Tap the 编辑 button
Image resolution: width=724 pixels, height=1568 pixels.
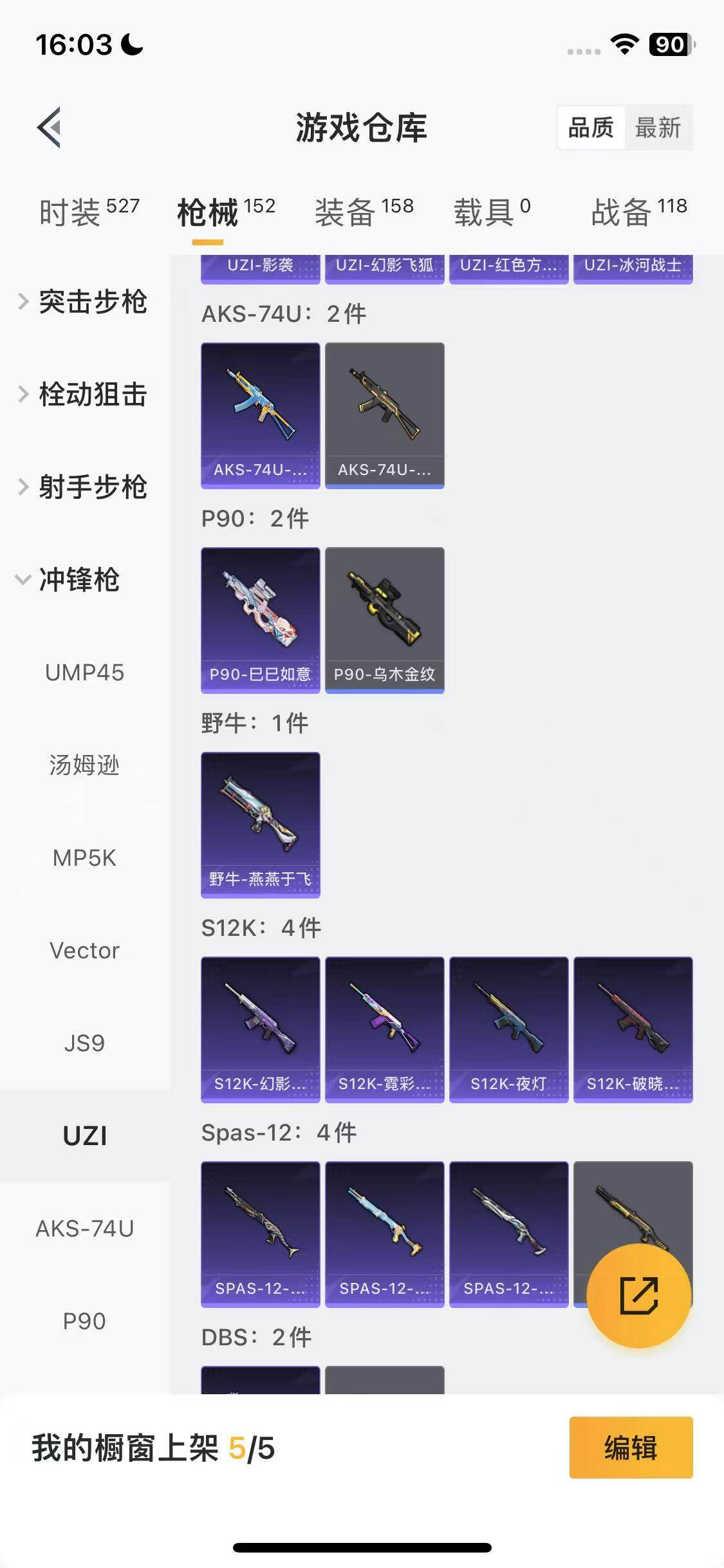631,1448
